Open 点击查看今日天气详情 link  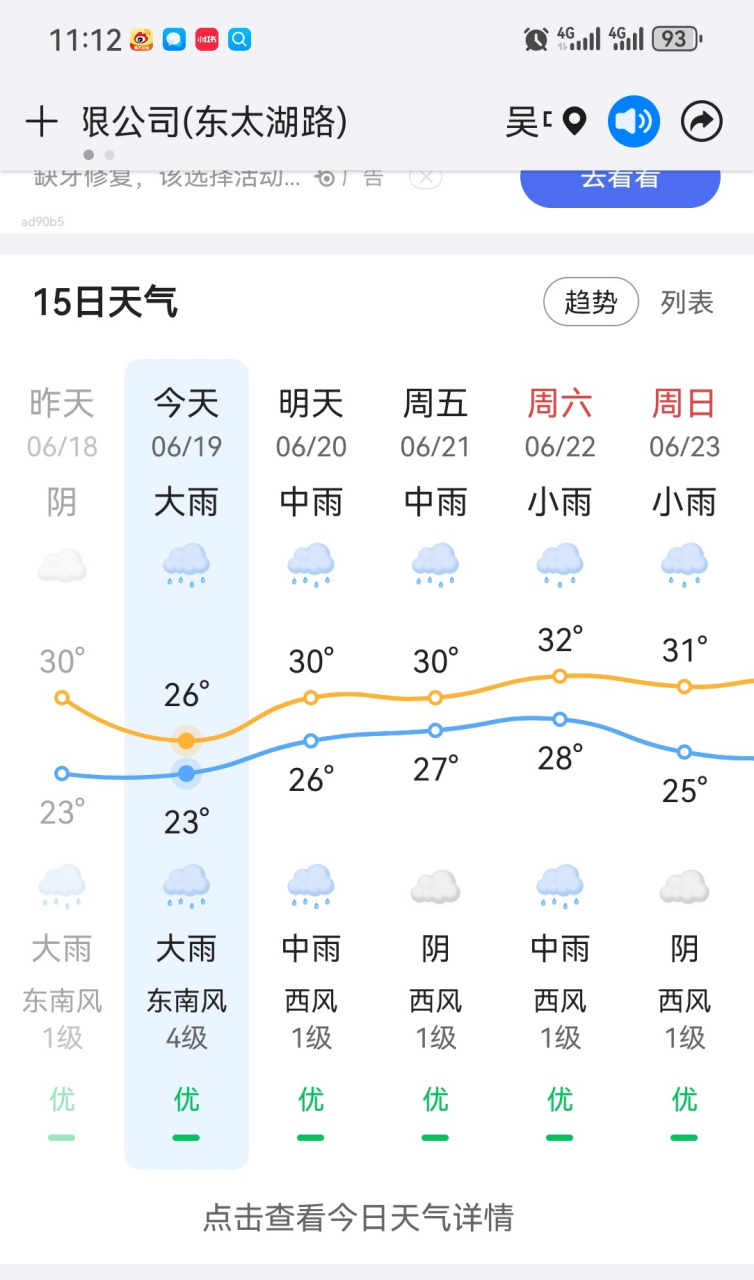377,1219
